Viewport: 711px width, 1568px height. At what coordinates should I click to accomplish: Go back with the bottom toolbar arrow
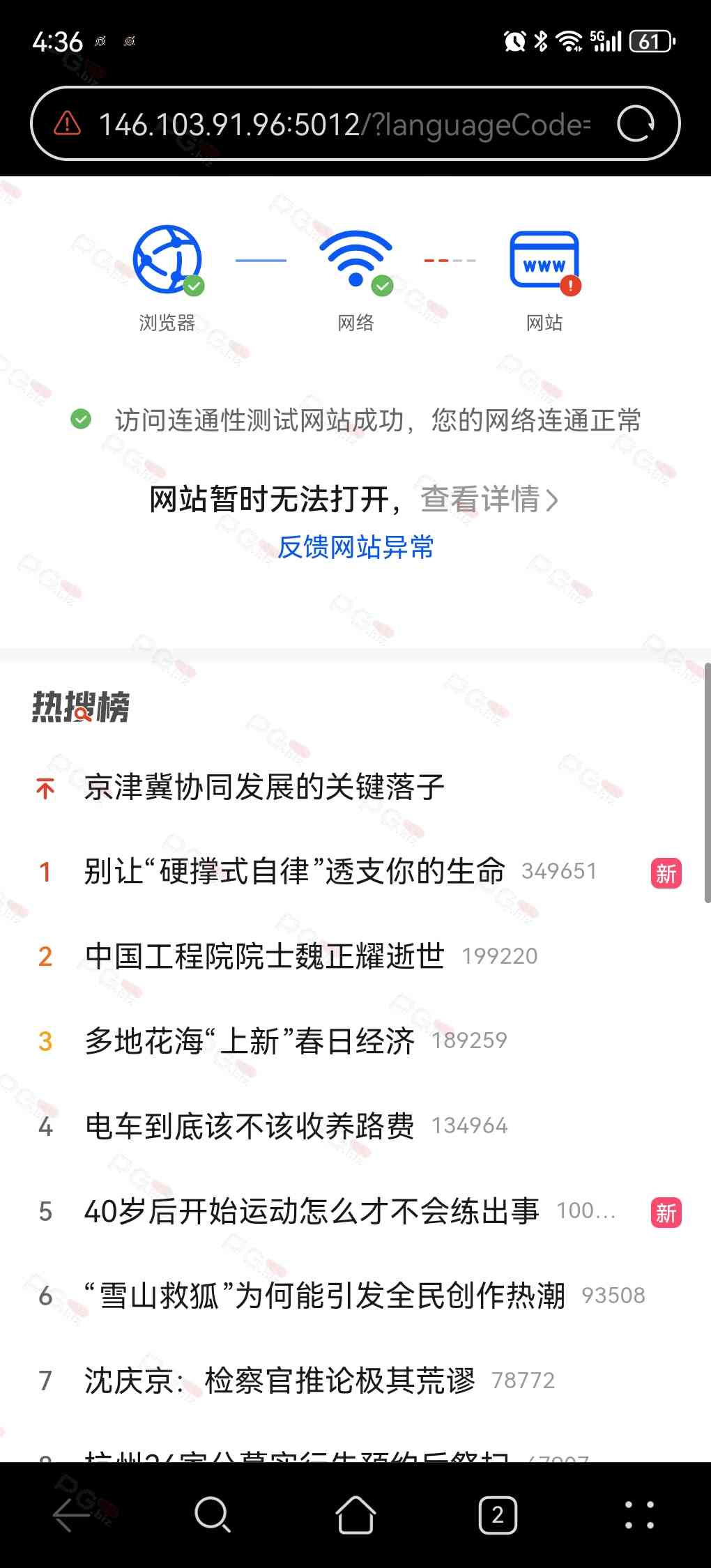click(71, 1514)
